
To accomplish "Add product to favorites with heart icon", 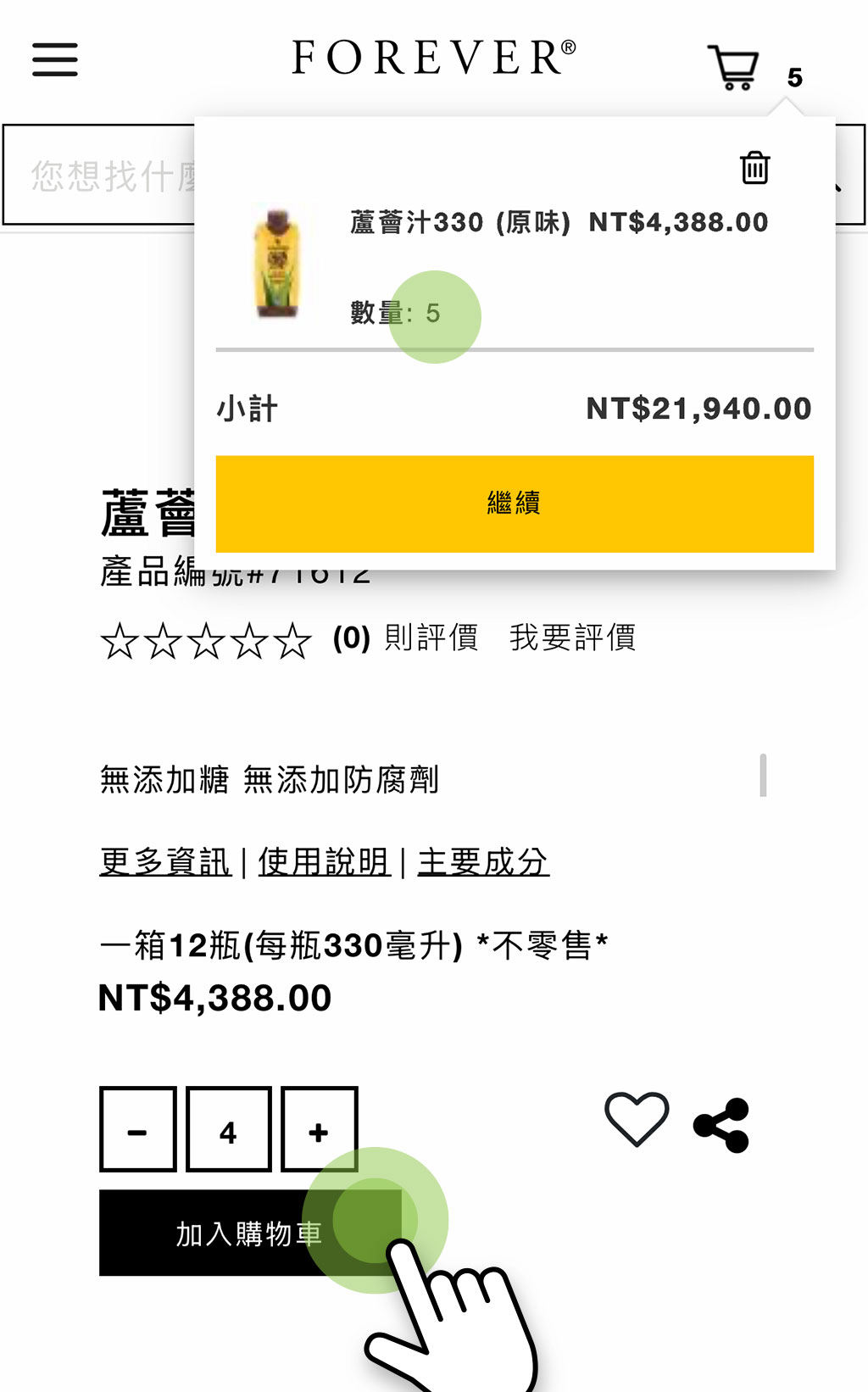I will 637,1119.
